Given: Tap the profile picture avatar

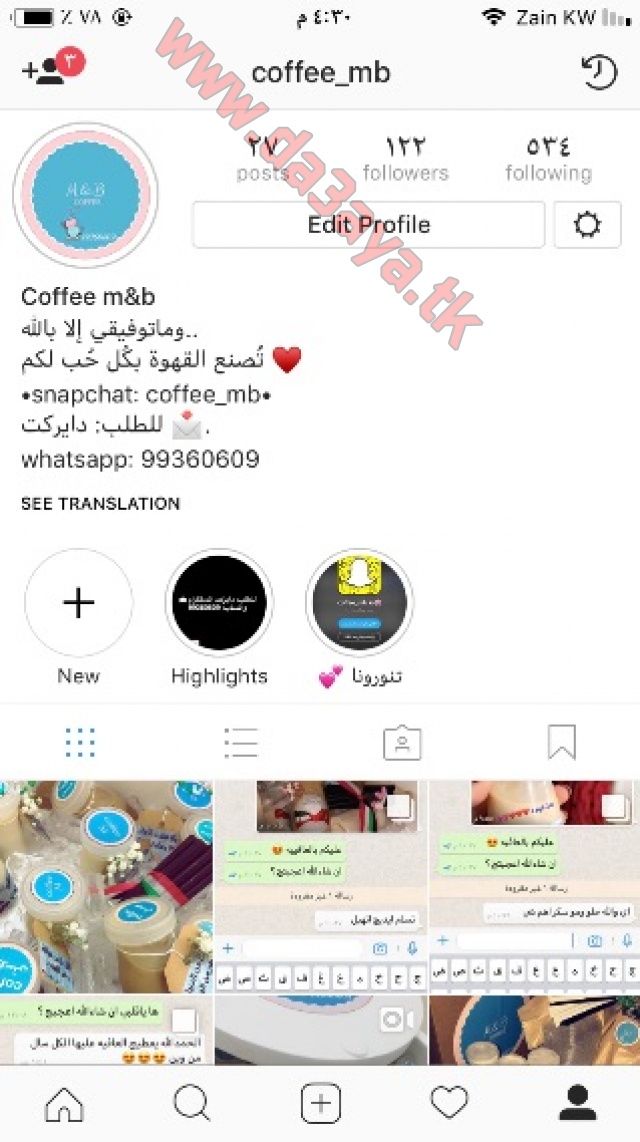Looking at the screenshot, I should coord(85,194).
